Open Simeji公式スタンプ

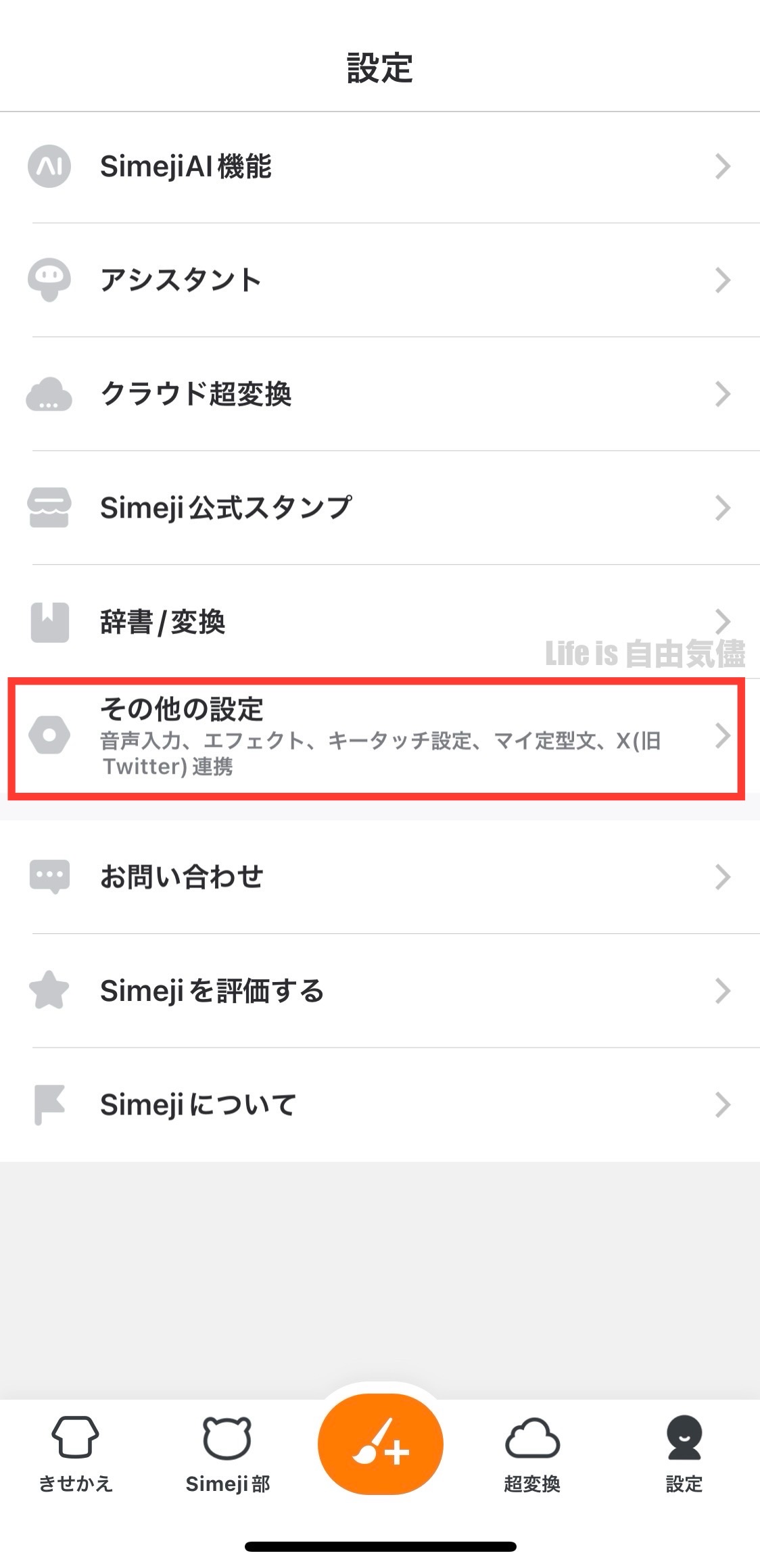click(x=380, y=508)
